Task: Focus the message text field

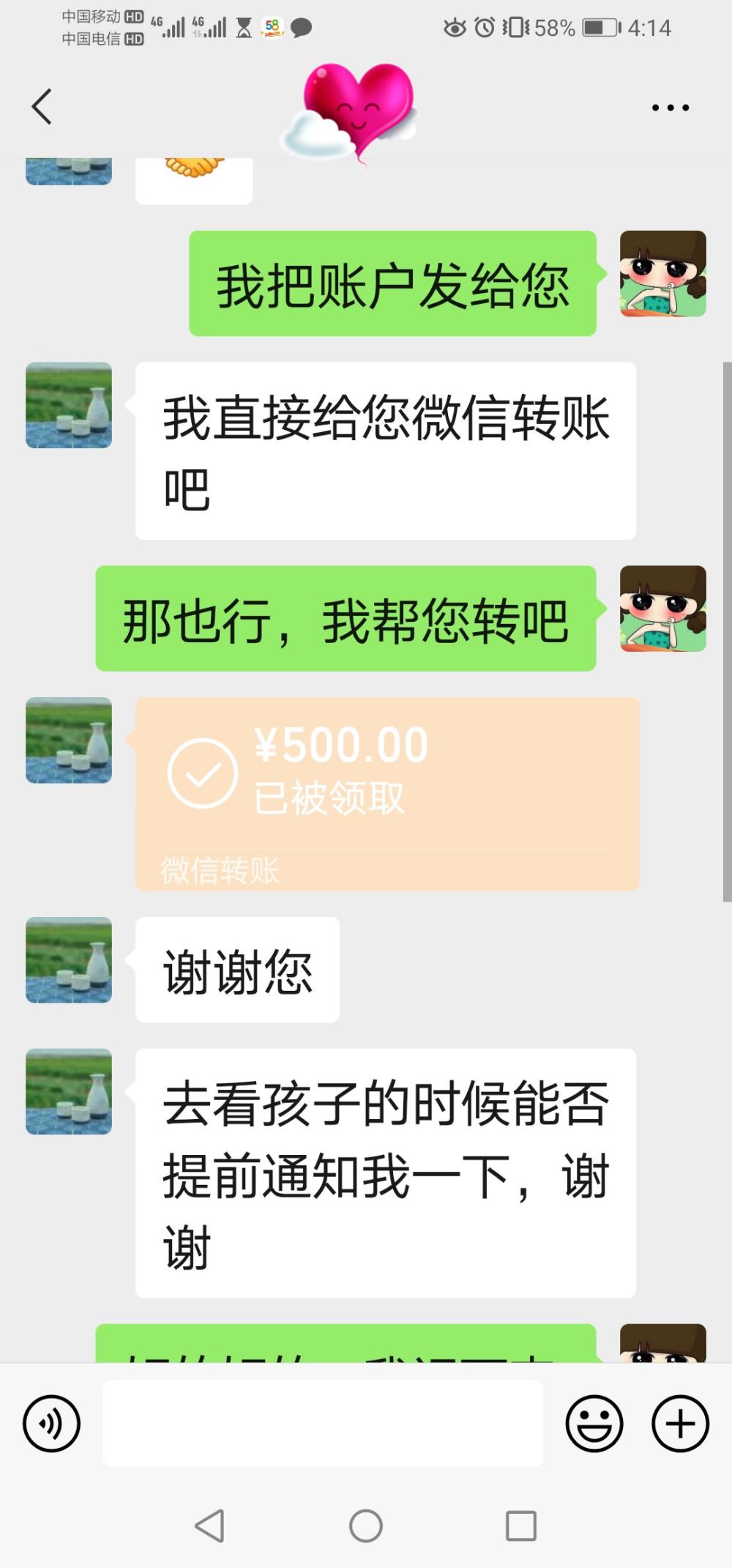Action: [x=323, y=1423]
